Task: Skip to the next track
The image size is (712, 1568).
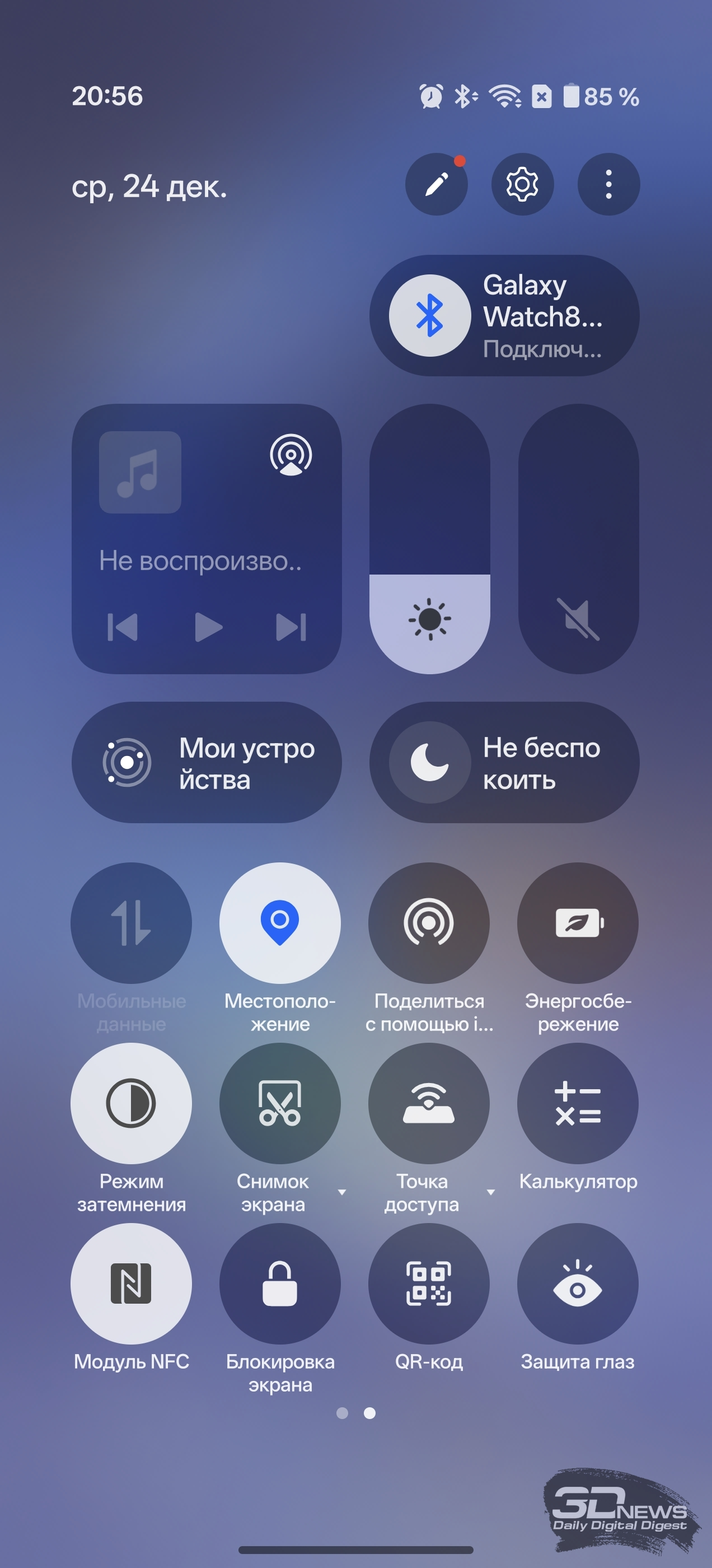Action: (x=291, y=627)
